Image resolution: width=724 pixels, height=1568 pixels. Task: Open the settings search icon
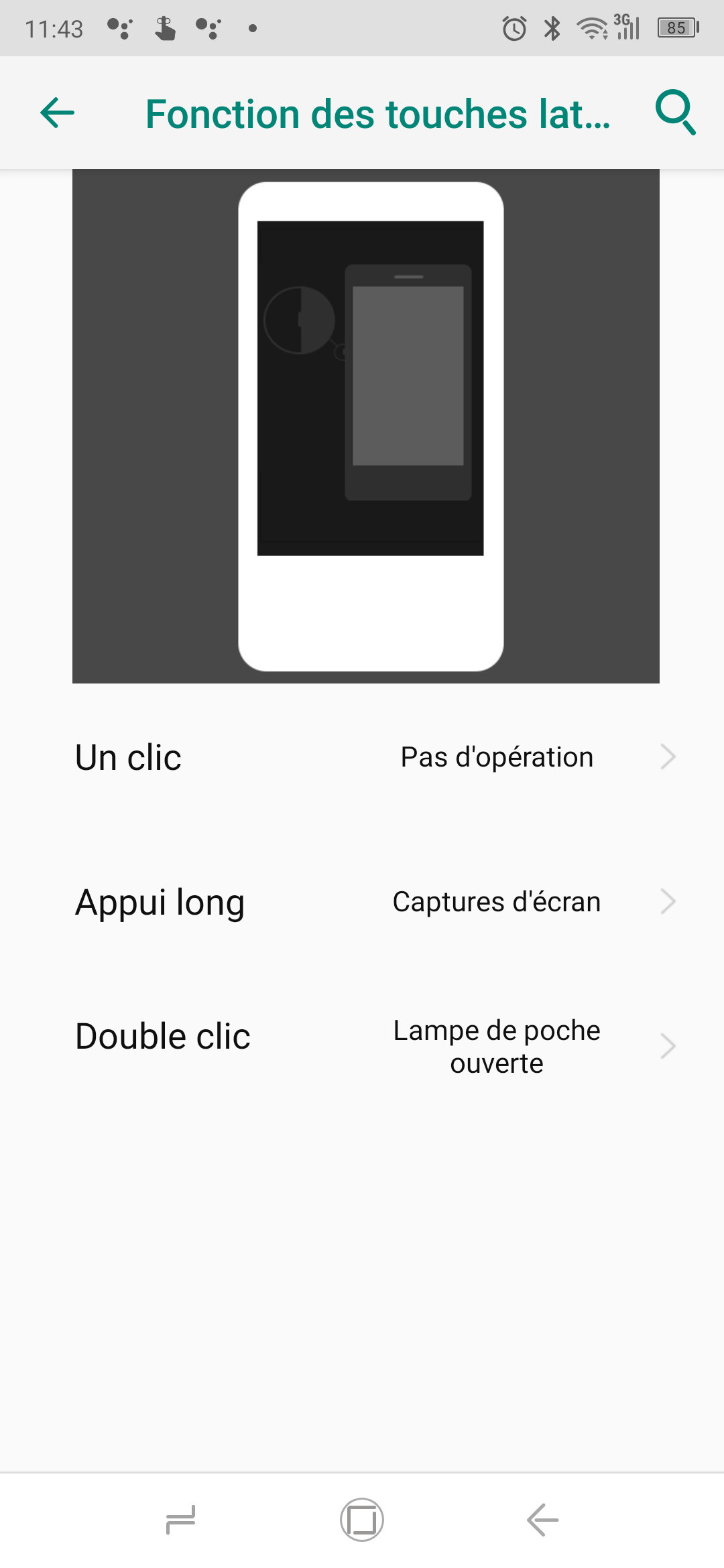coord(675,113)
